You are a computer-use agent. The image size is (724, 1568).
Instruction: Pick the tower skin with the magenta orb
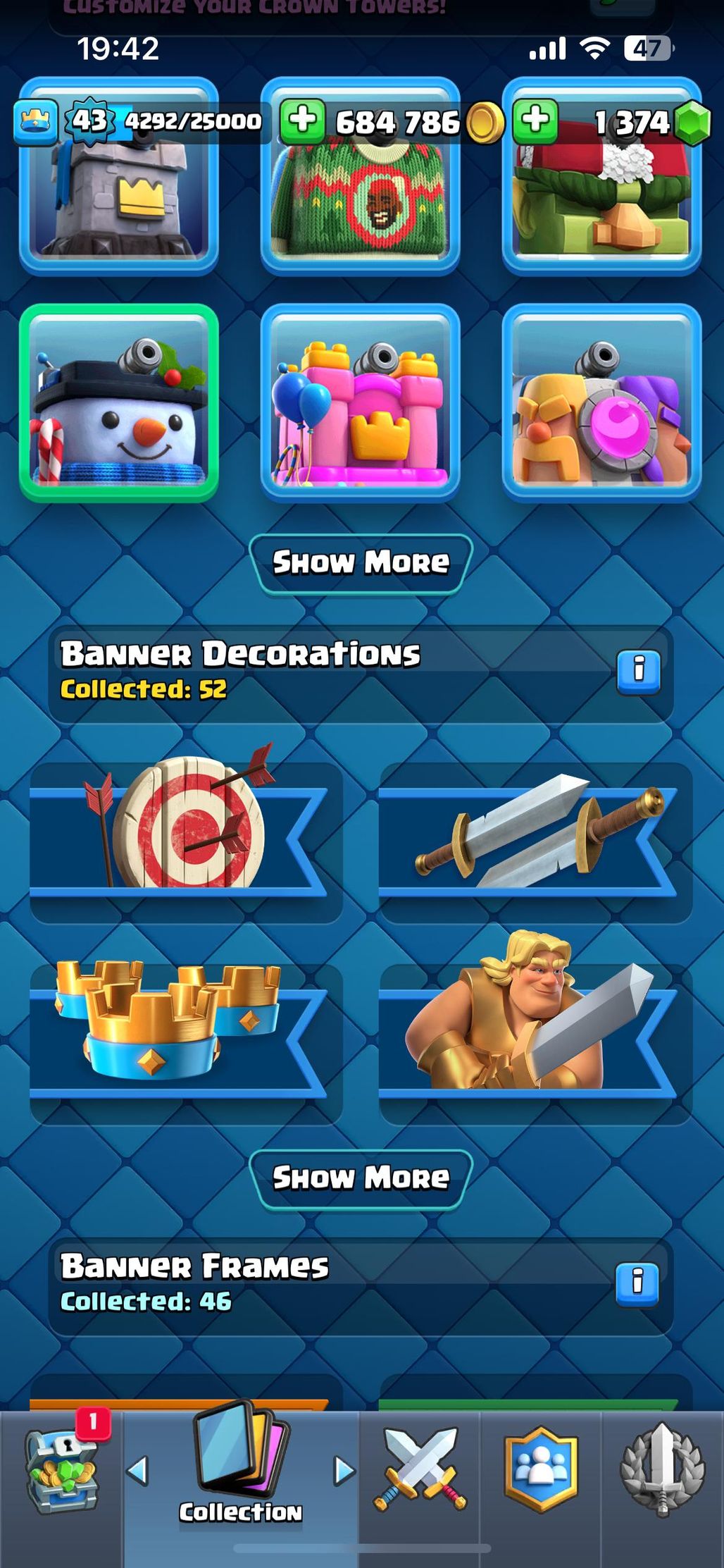[601, 403]
